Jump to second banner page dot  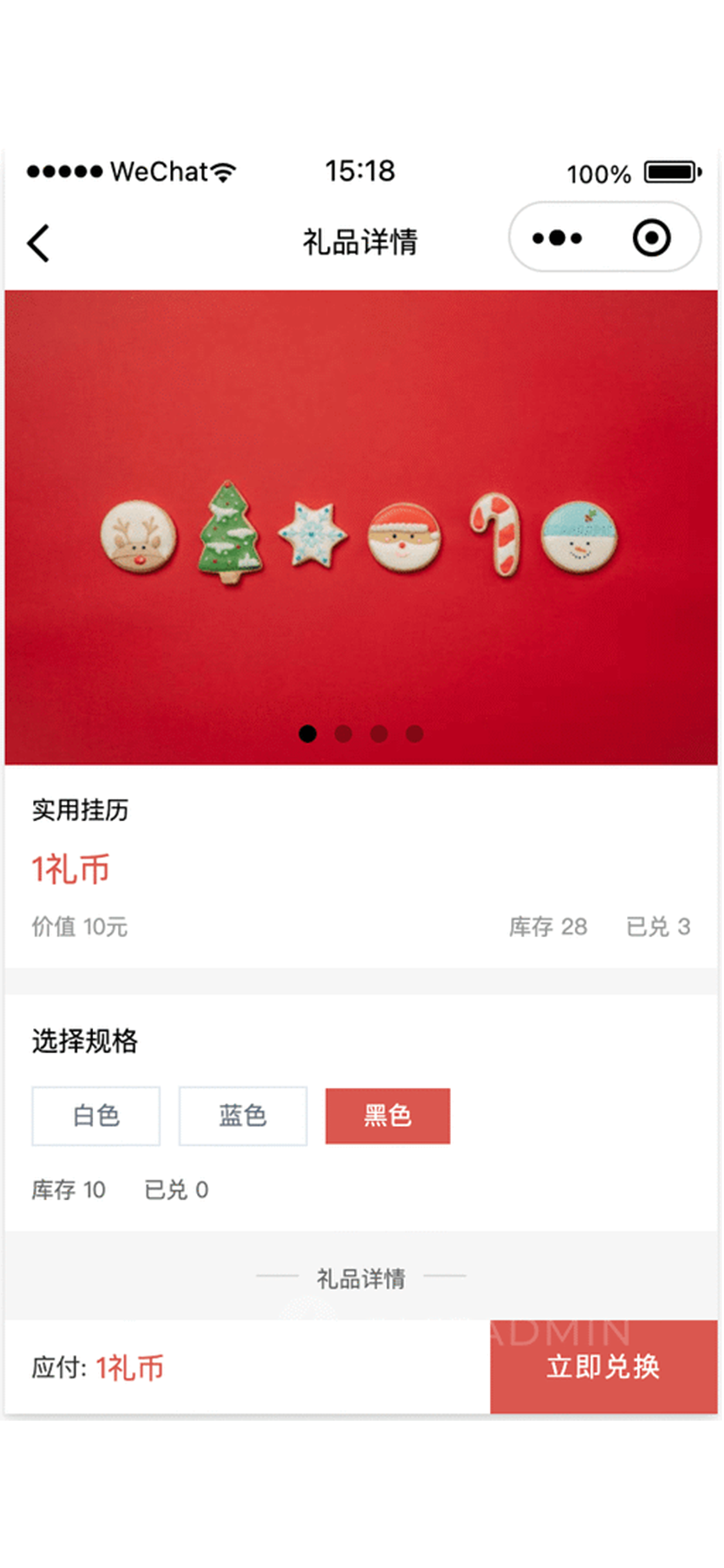(343, 734)
